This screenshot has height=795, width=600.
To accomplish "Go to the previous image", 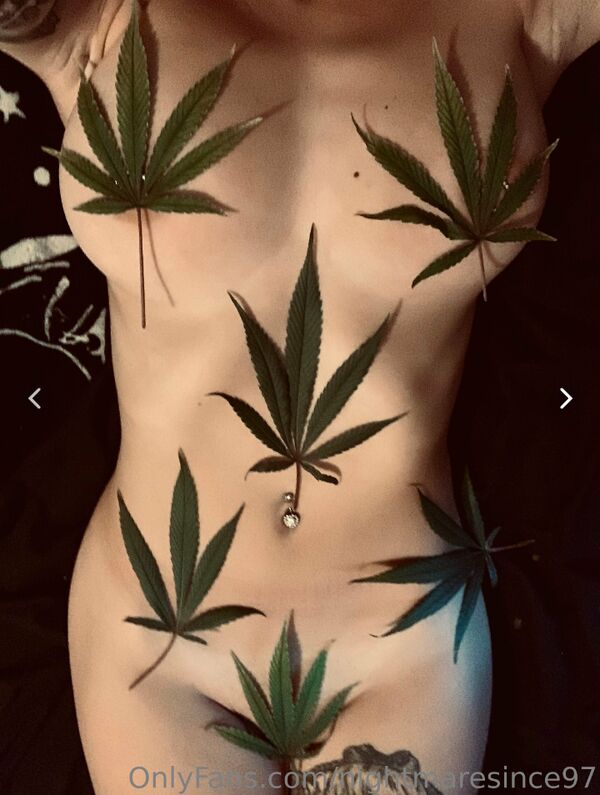I will coord(34,399).
